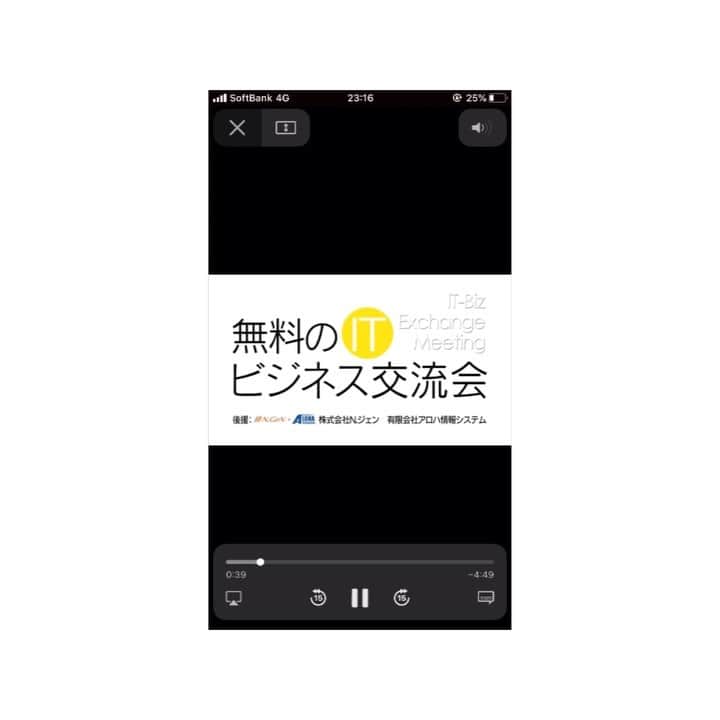Pause the video
The height and width of the screenshot is (720, 720).
coord(360,598)
